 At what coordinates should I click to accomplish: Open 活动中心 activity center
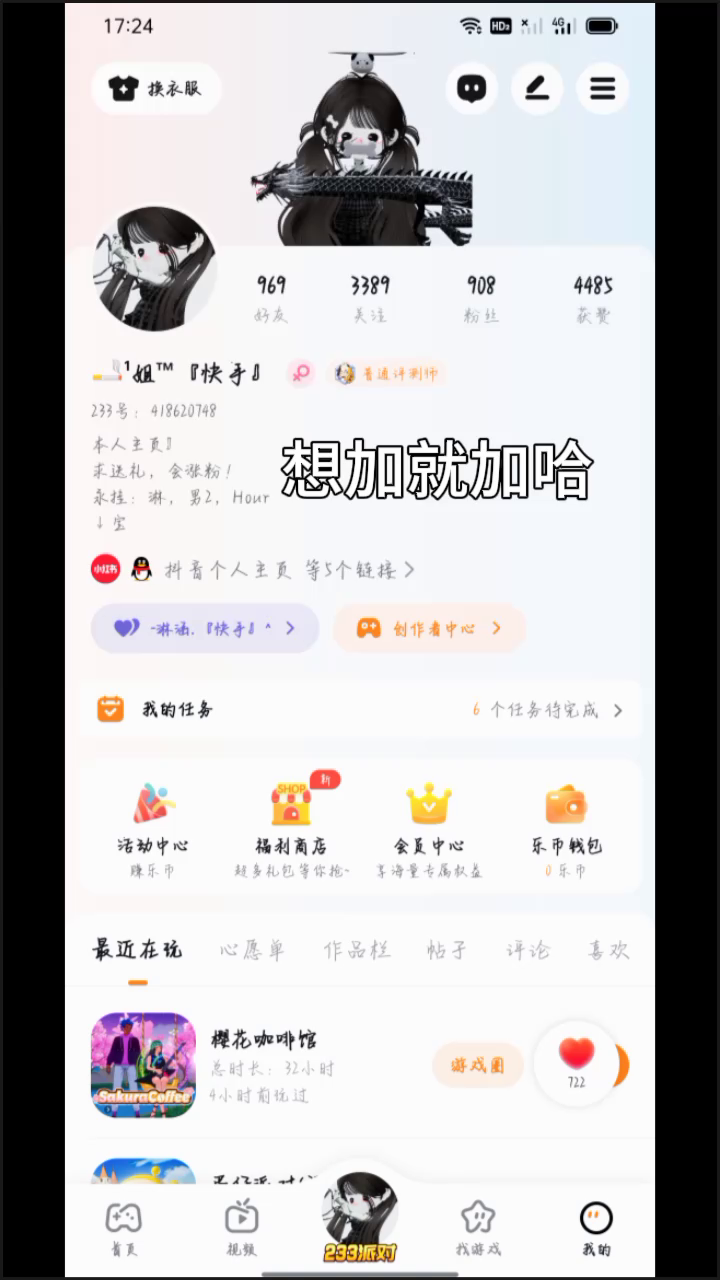[x=153, y=826]
